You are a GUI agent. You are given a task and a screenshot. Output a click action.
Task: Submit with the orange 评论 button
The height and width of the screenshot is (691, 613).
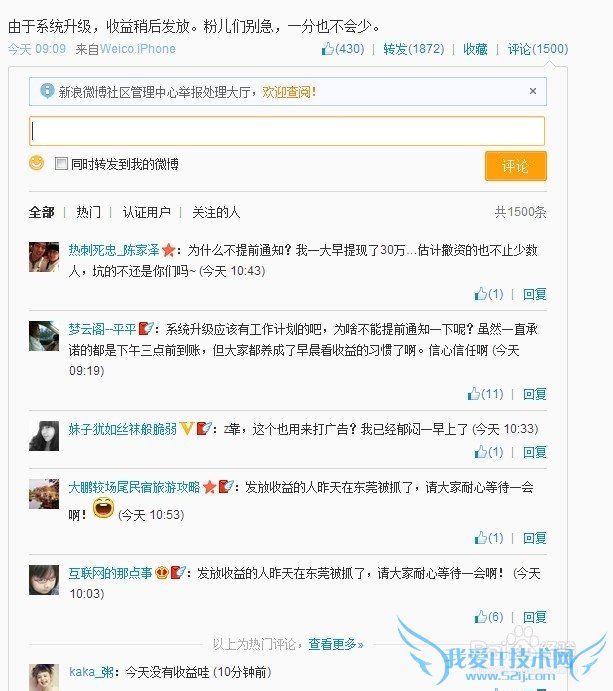[515, 166]
